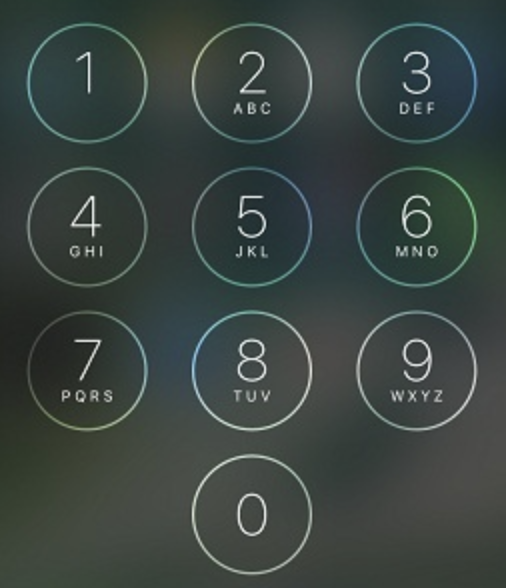Enter digit 5 (JKL)
Viewport: 506px width, 588px height.
[252, 227]
